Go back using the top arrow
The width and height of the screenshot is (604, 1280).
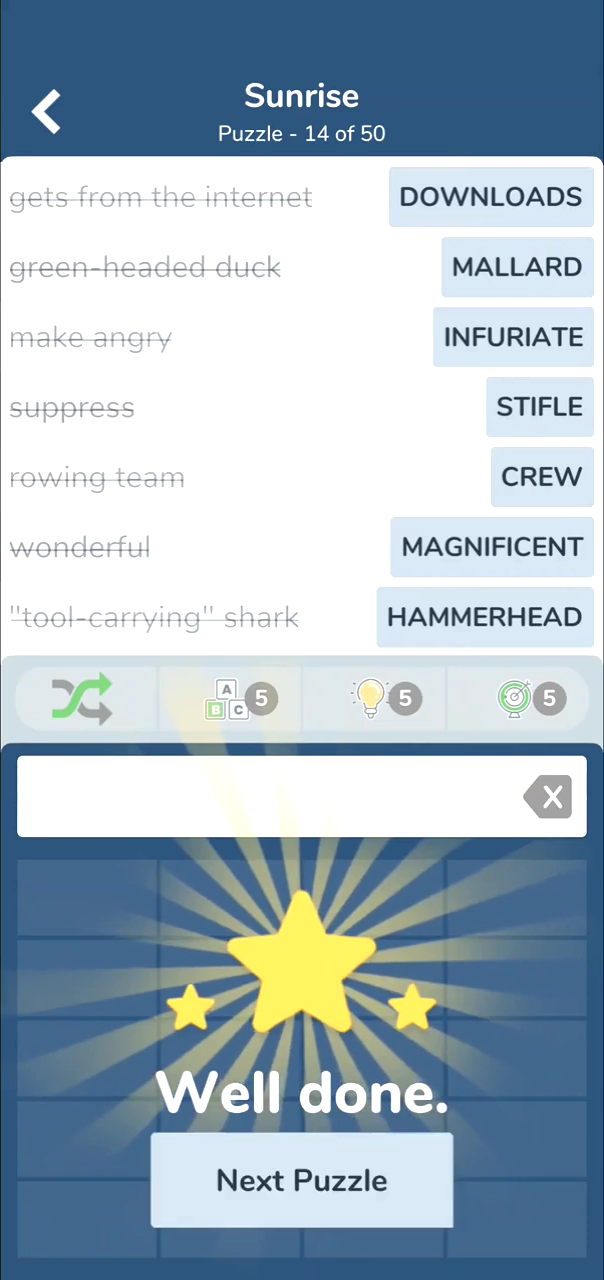[x=46, y=111]
